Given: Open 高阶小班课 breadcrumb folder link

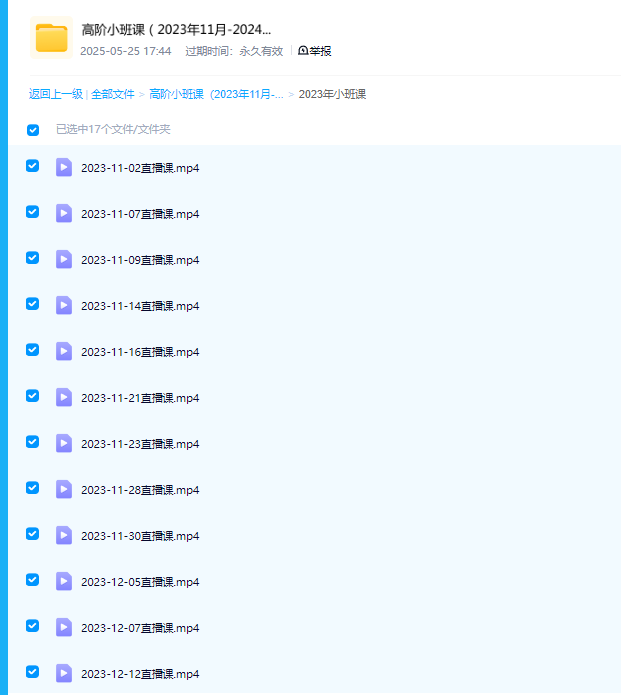Looking at the screenshot, I should (x=216, y=94).
